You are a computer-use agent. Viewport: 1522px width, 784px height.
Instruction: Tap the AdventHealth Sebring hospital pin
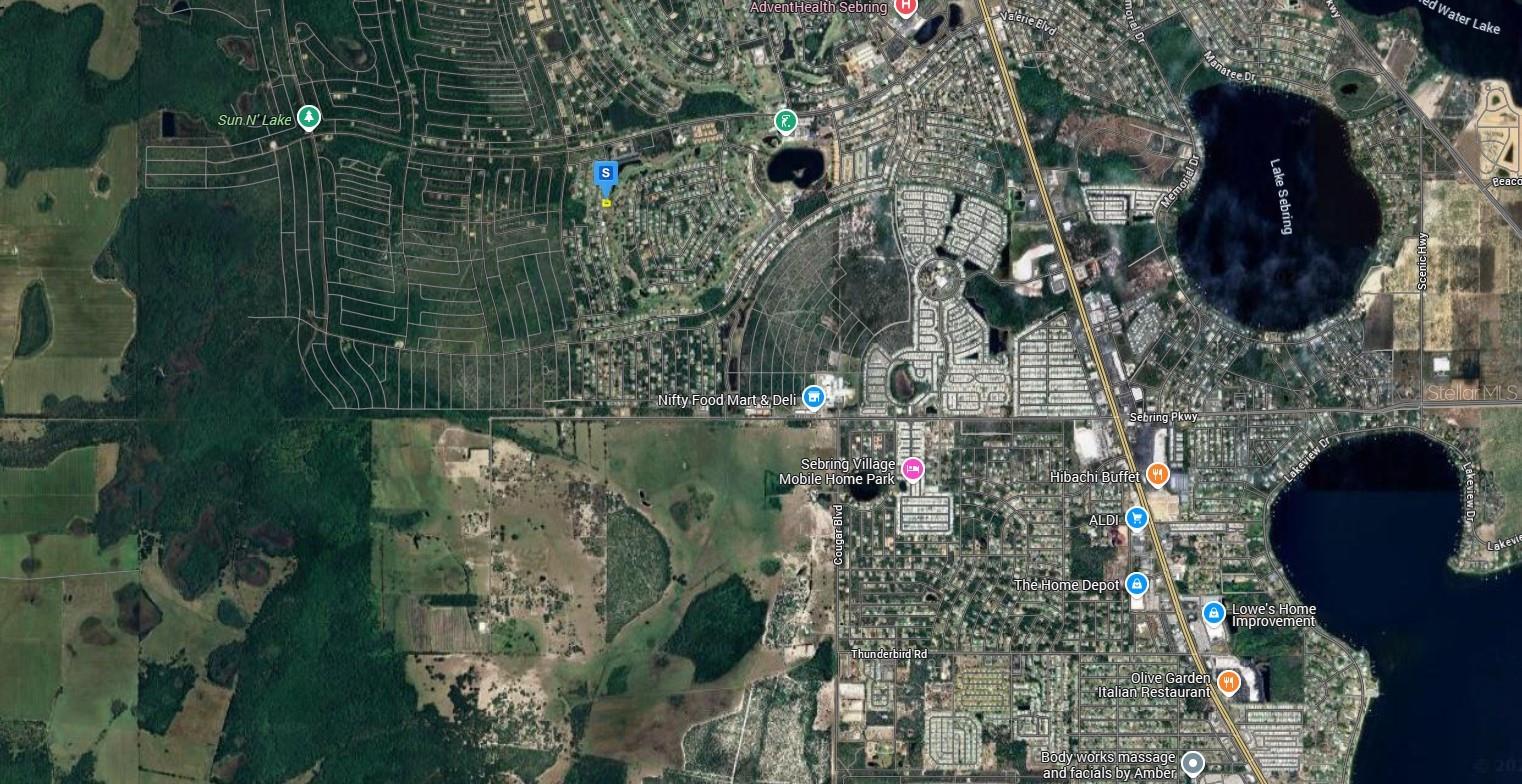[x=906, y=6]
